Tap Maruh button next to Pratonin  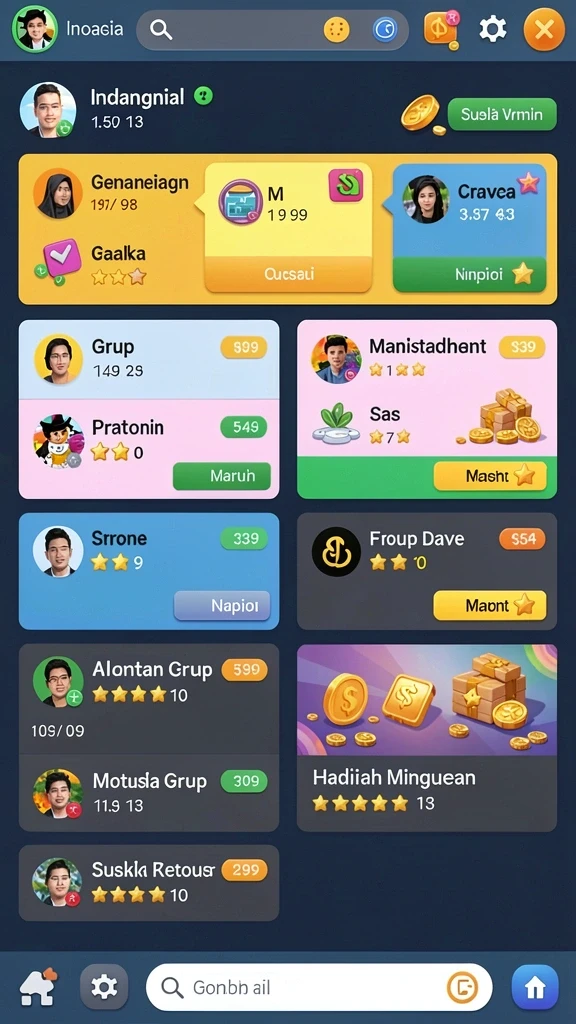tap(222, 476)
